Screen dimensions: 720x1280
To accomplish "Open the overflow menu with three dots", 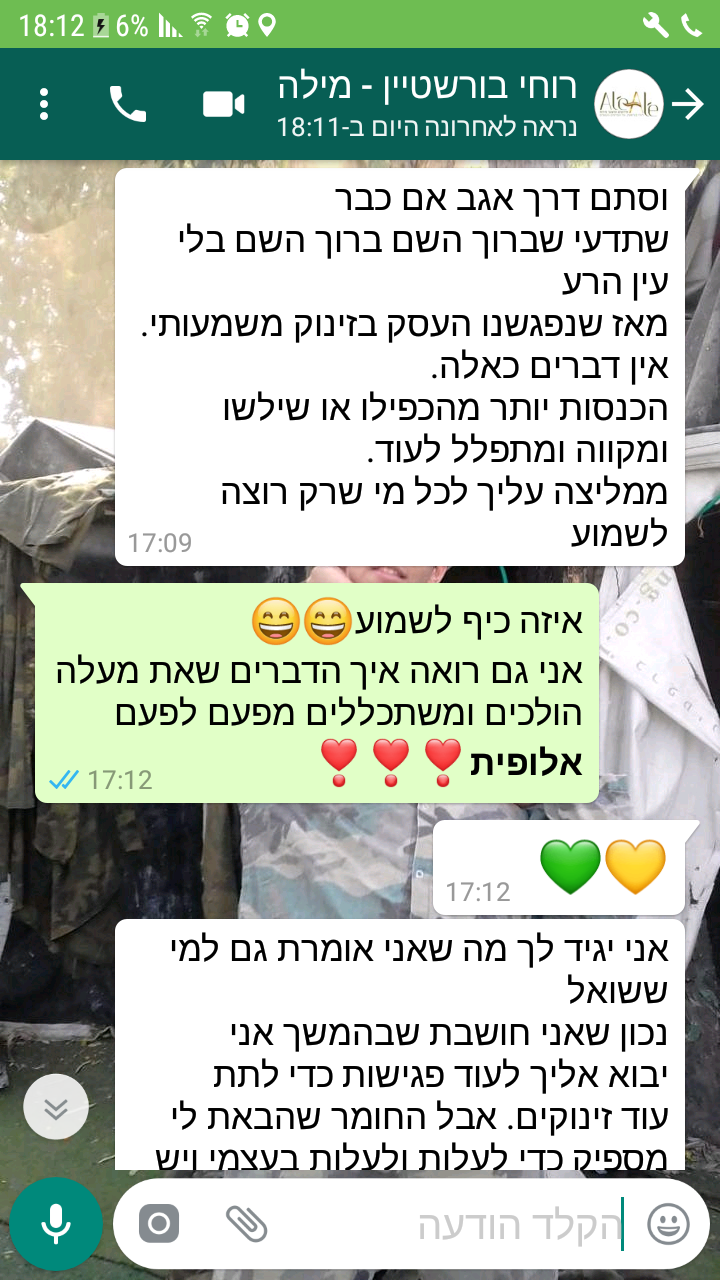I will click(x=44, y=104).
